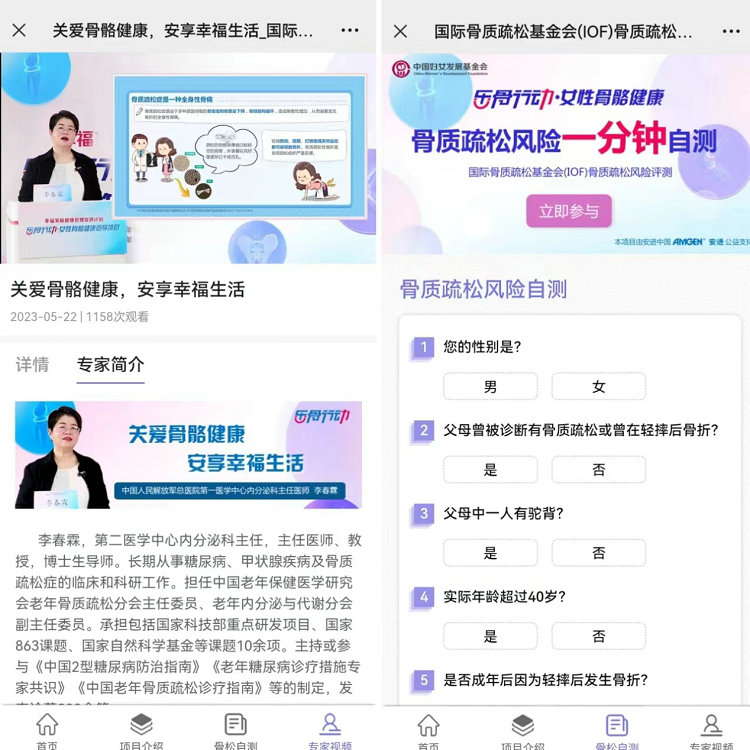Tap the 立即参与 button
The image size is (750, 750).
pos(568,211)
